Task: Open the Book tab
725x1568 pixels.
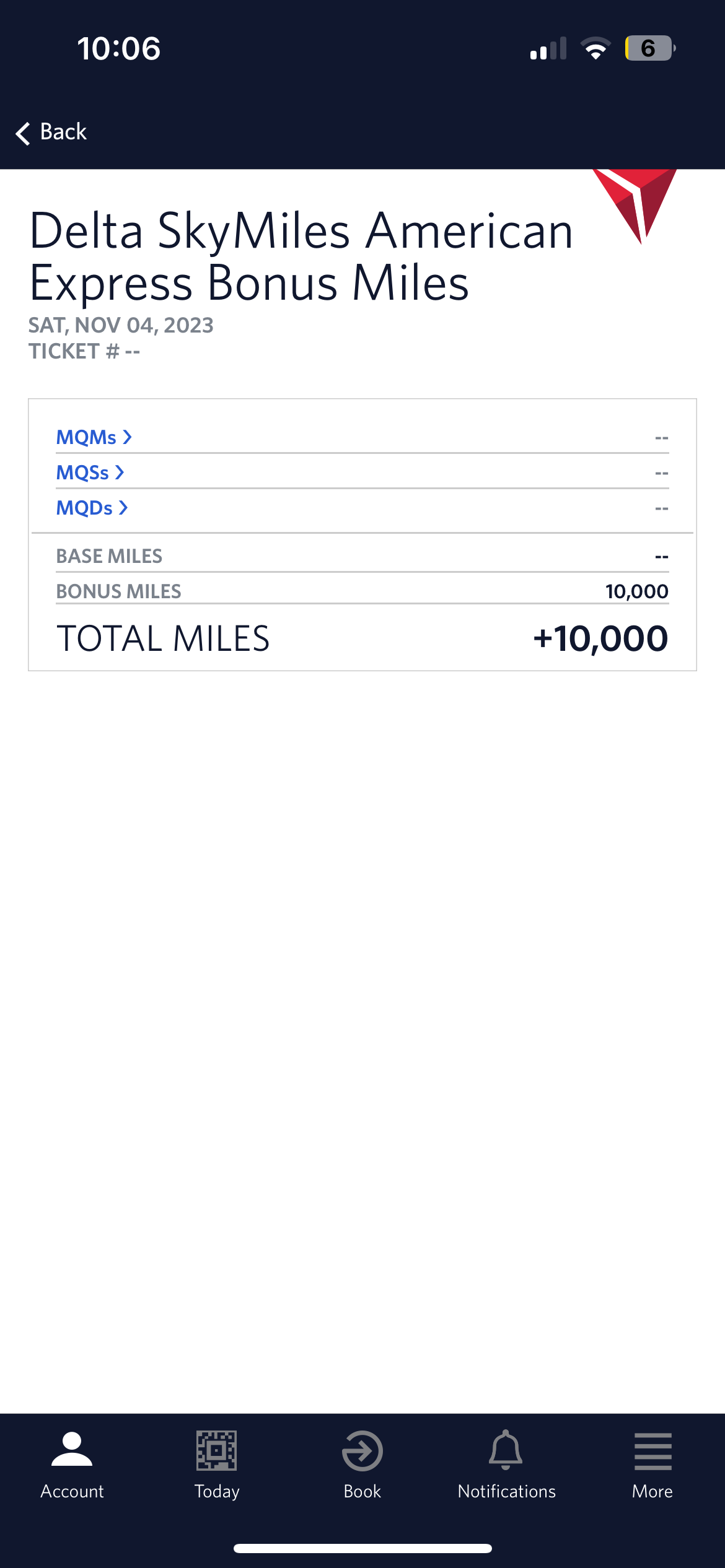Action: pyautogui.click(x=362, y=1464)
